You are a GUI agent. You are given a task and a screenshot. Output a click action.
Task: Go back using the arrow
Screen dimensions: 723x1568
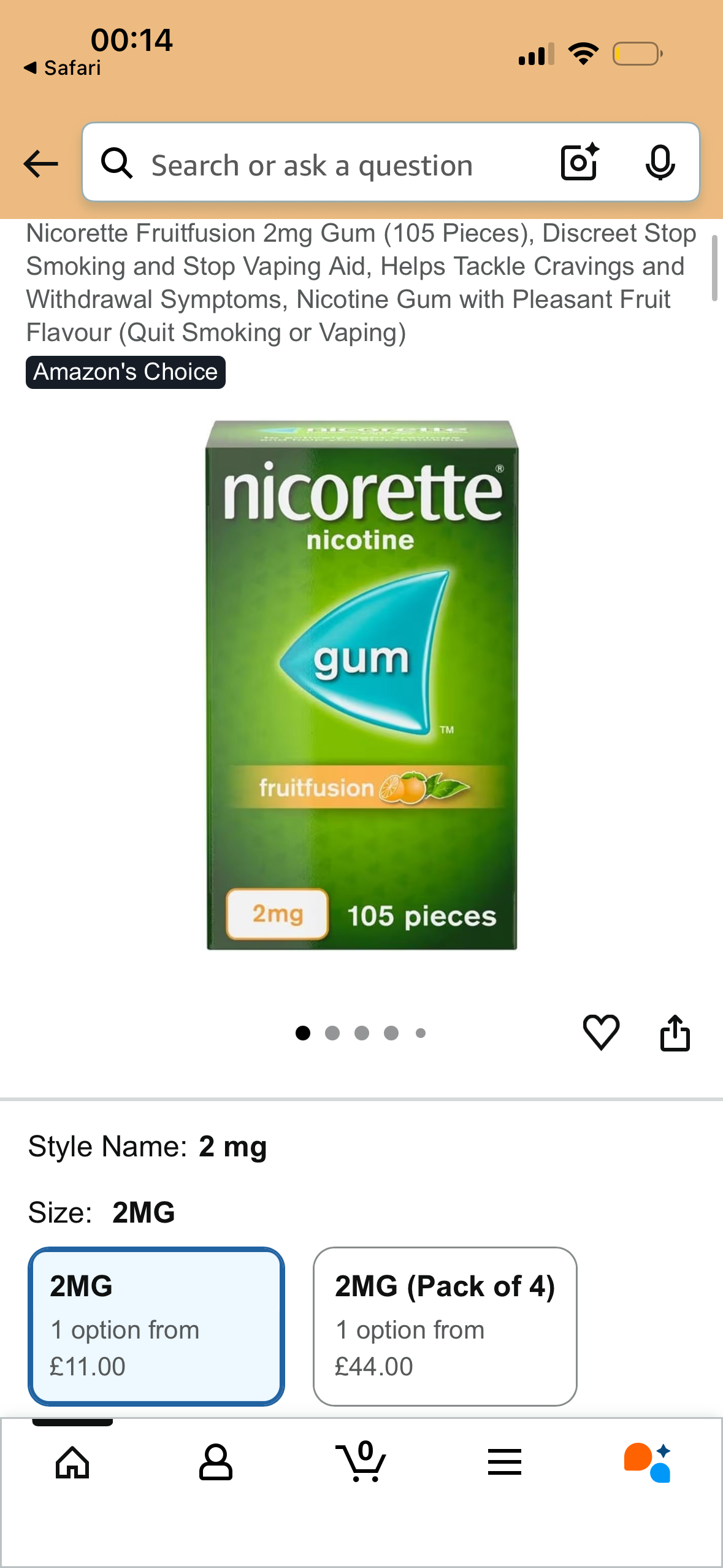click(40, 164)
